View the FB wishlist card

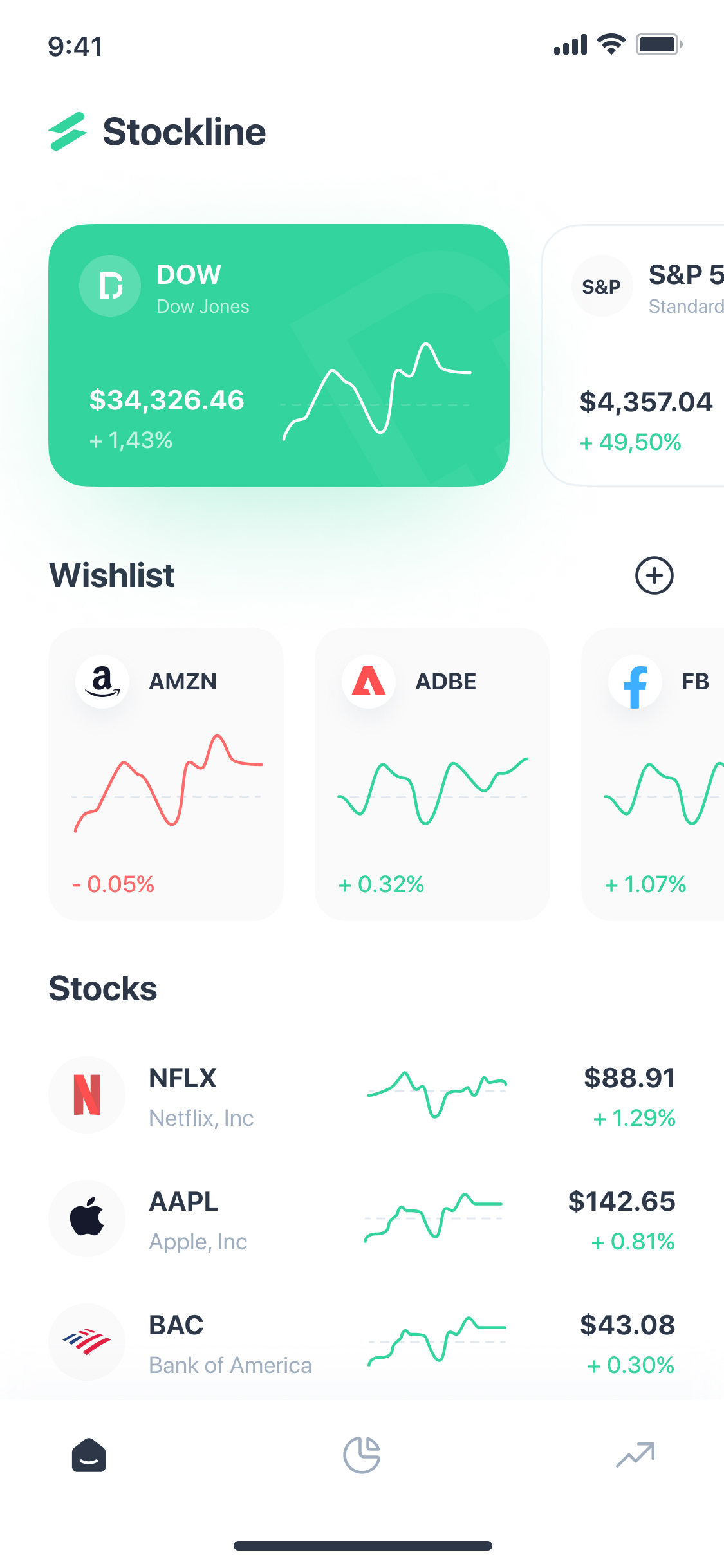point(653,774)
